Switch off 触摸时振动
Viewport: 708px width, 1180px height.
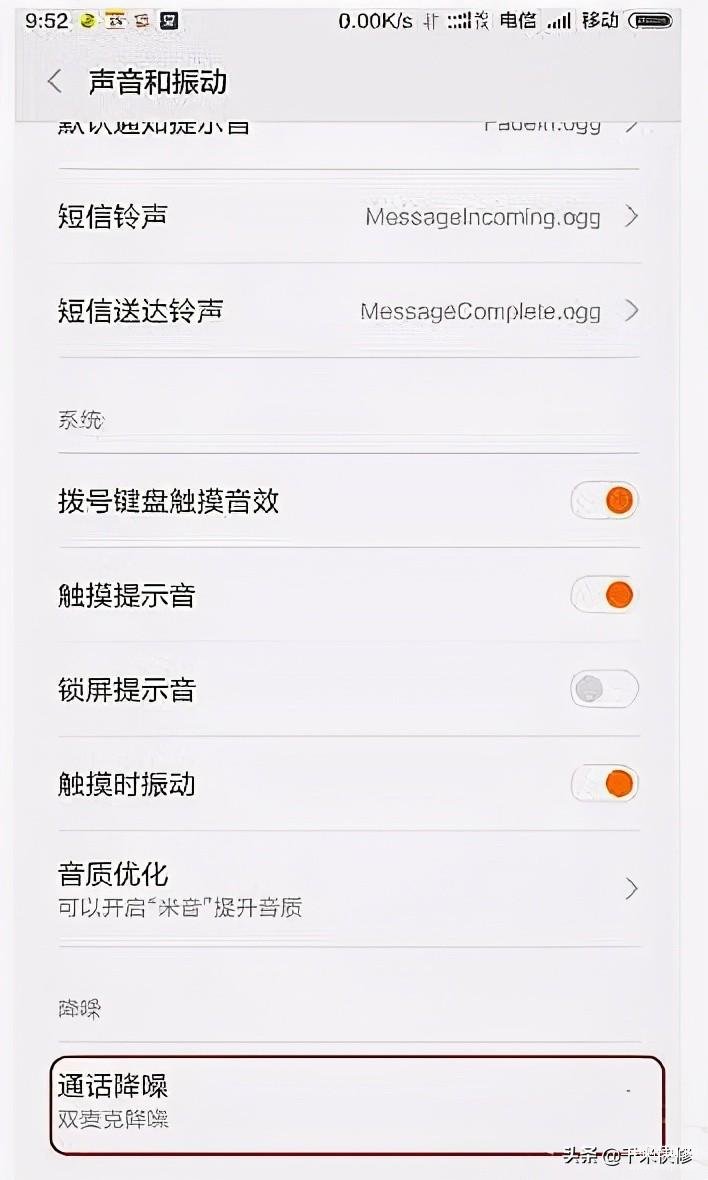pos(604,783)
